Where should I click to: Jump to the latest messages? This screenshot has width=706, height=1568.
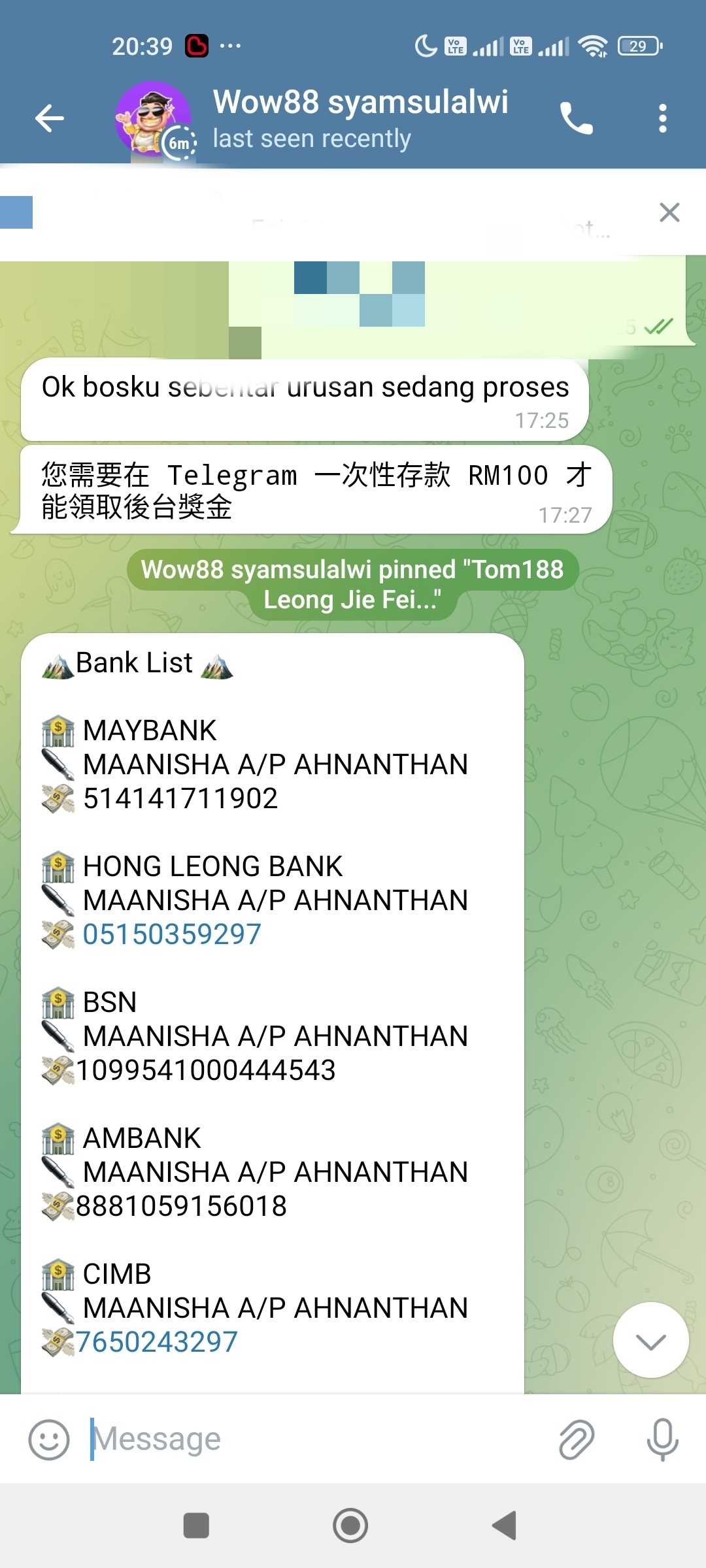click(650, 1340)
